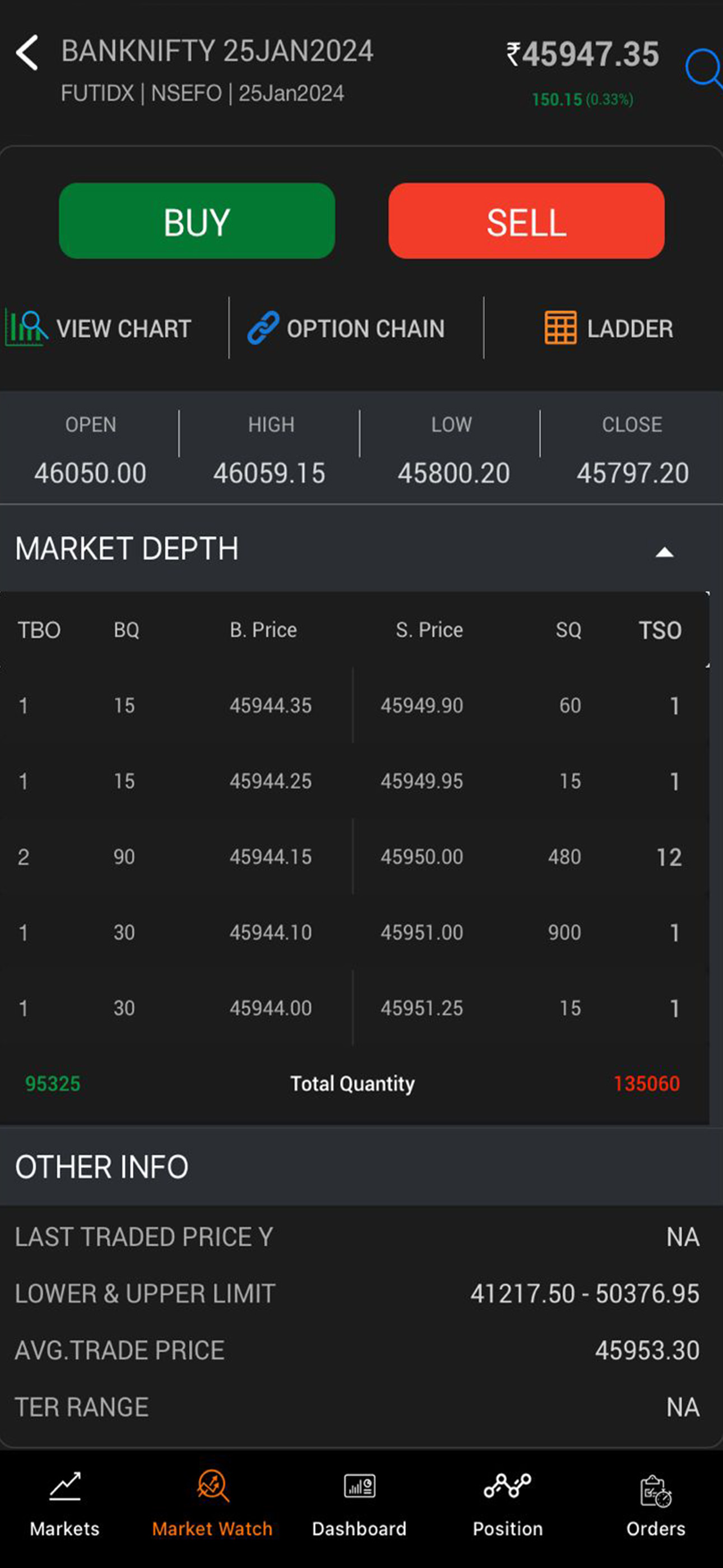Open the Position tab
Image resolution: width=723 pixels, height=1568 pixels.
508,1504
